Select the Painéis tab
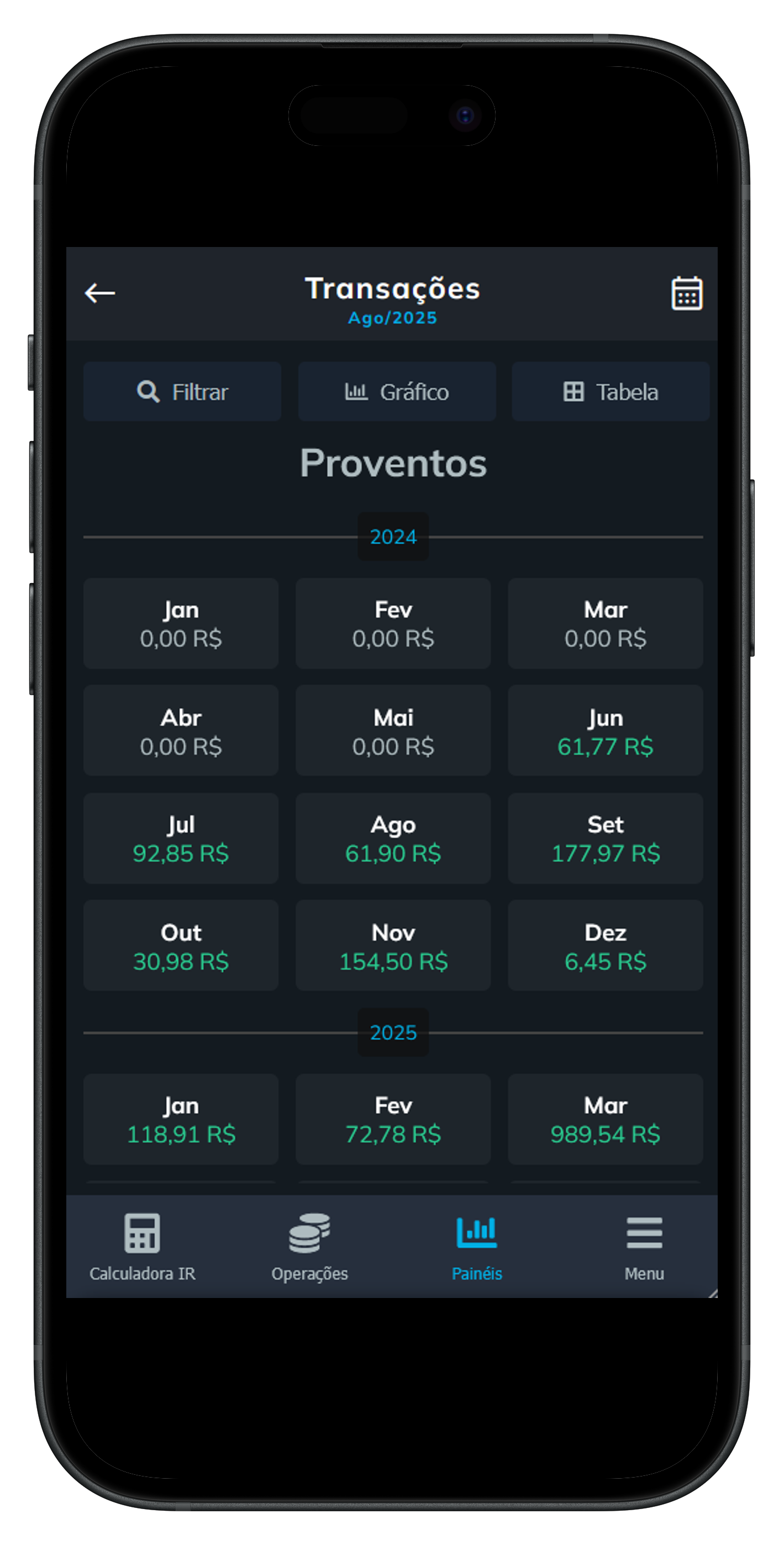 click(477, 1246)
